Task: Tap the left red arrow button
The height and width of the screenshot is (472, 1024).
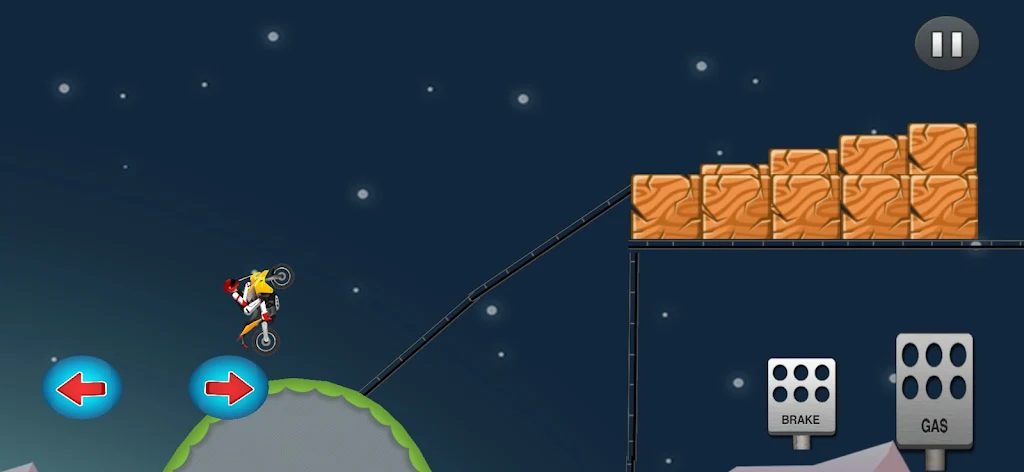Action: pos(82,388)
